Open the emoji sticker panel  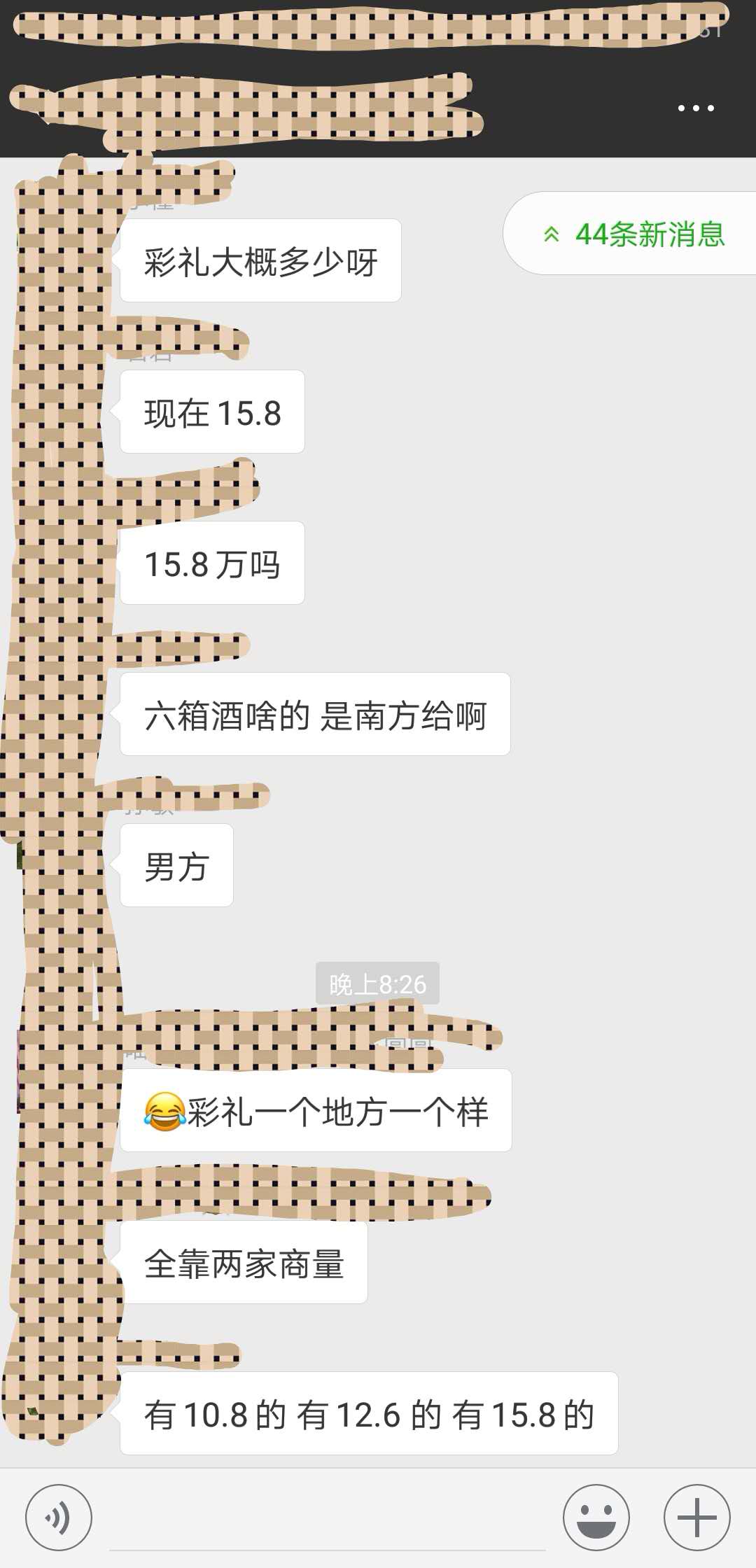point(596,1518)
